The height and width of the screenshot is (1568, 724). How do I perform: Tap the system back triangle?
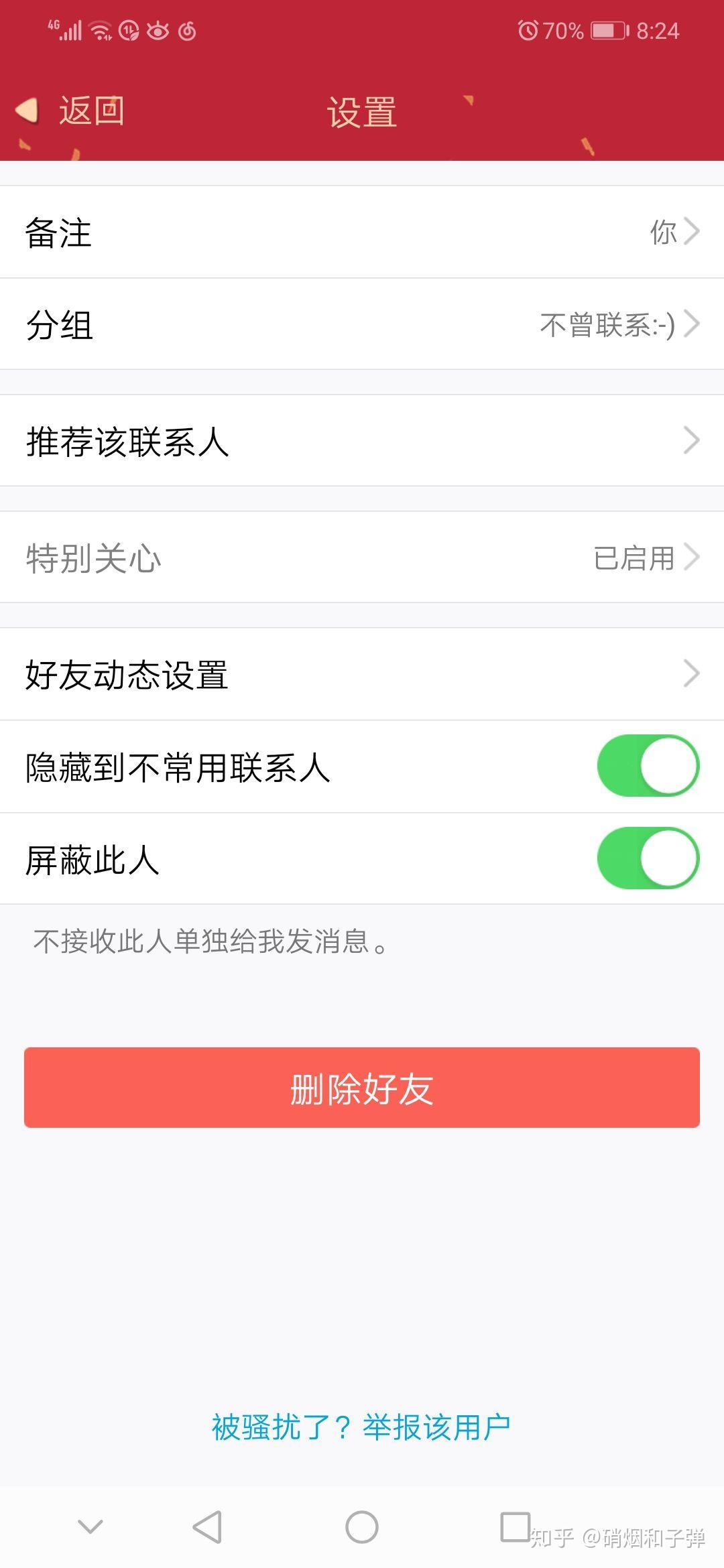point(207,1527)
